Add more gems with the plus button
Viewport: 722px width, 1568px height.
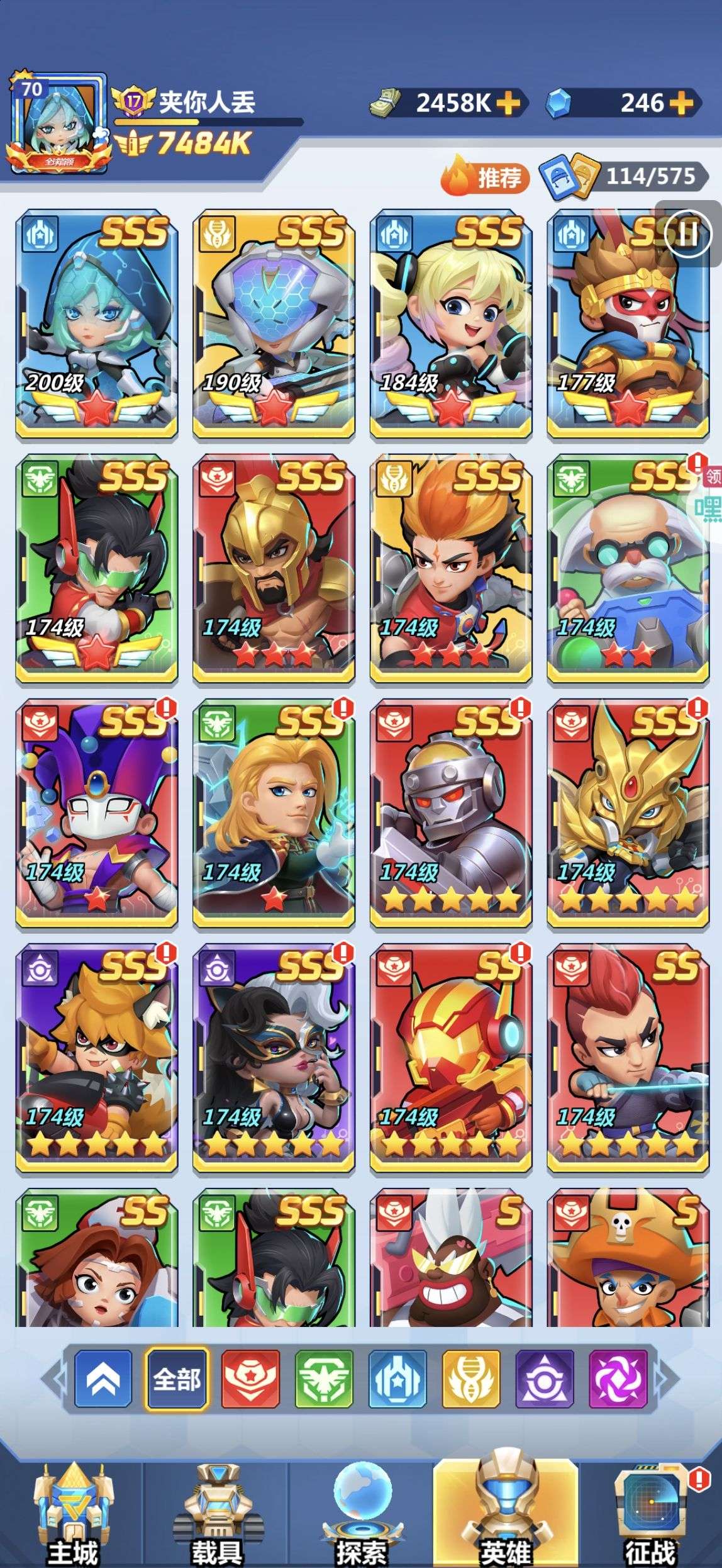coord(680,103)
